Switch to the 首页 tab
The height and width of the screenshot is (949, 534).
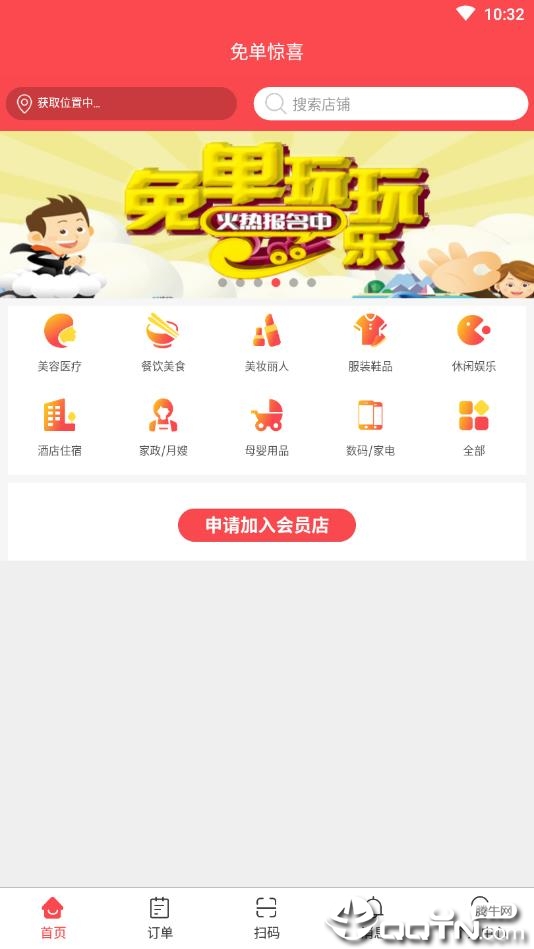coord(53,918)
